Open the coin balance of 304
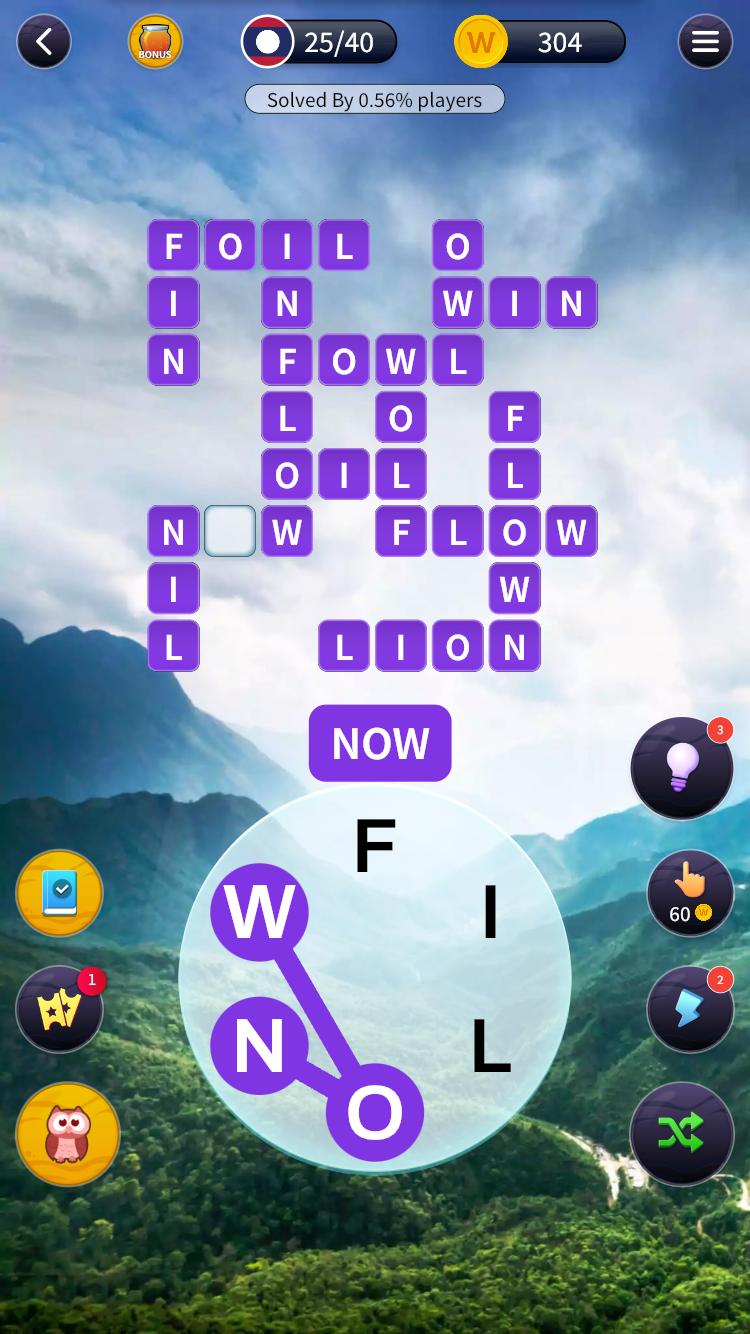 [540, 42]
